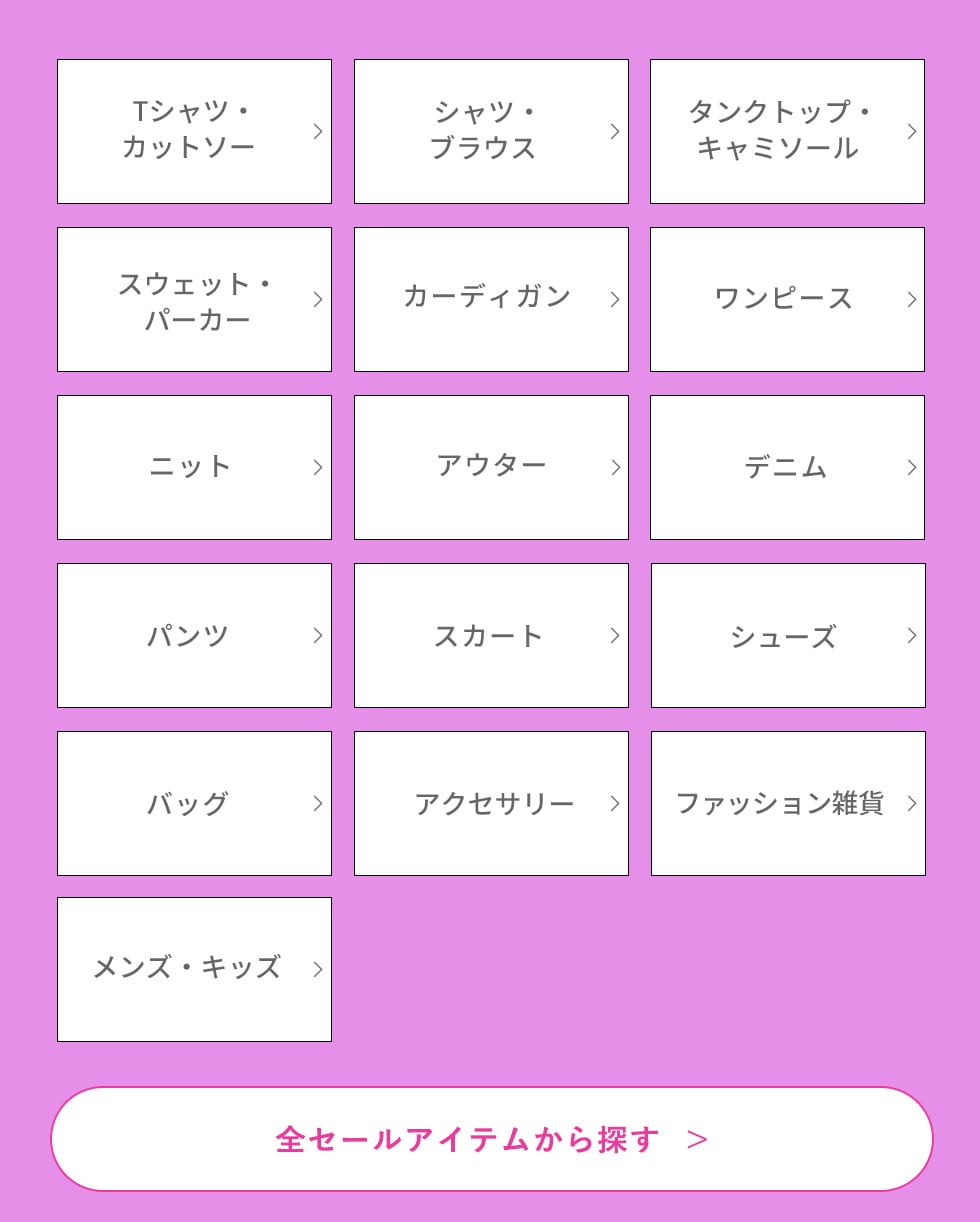
Task: Open the Tシャツ・カットソー category
Action: pos(194,131)
